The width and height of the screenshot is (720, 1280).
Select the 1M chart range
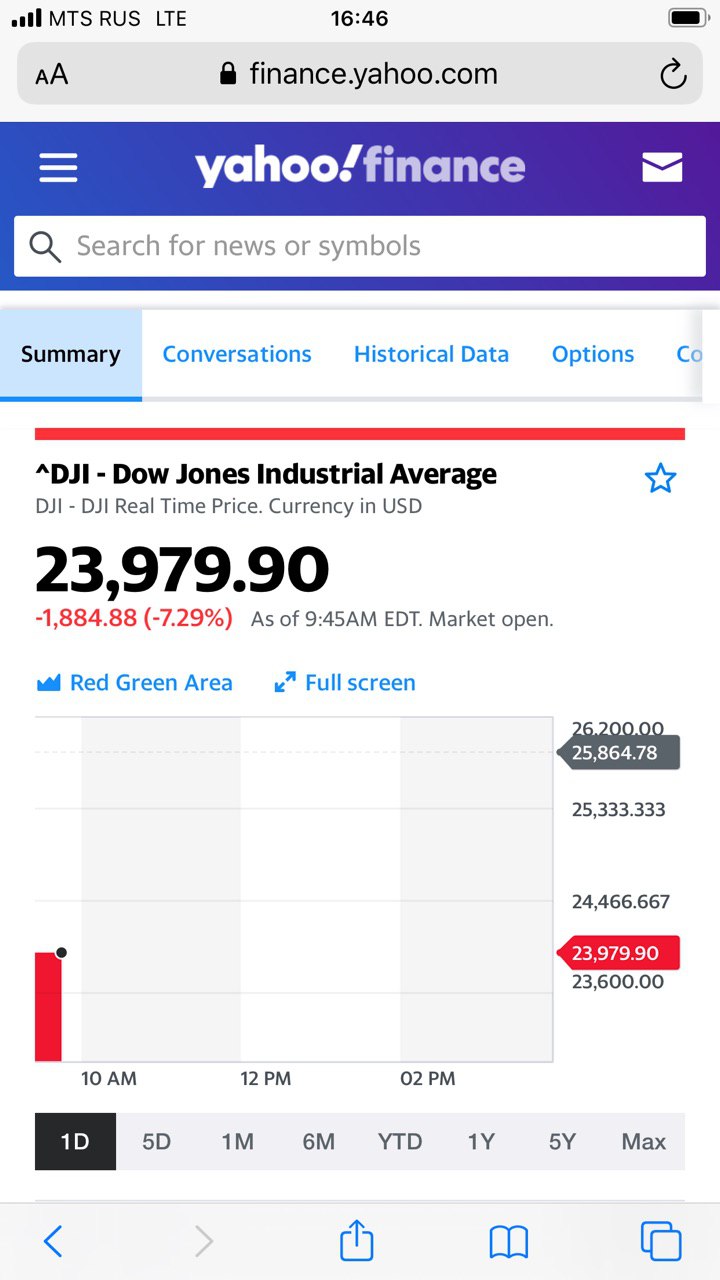[x=238, y=1141]
